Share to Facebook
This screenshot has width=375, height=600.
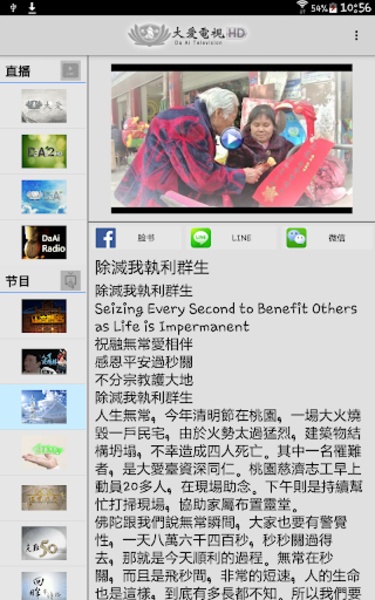[138, 238]
